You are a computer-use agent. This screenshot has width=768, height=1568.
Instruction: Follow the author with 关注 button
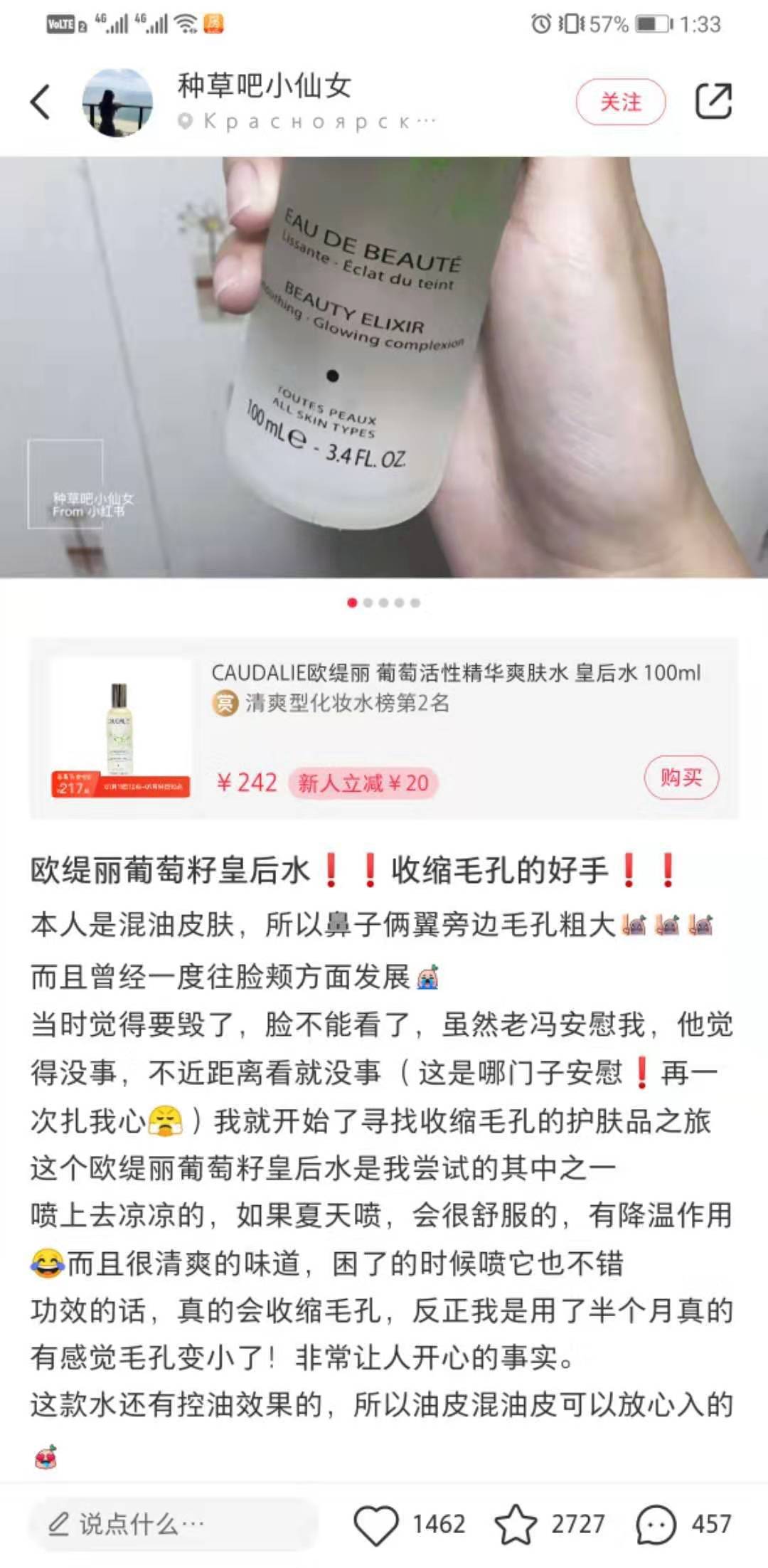pos(620,102)
